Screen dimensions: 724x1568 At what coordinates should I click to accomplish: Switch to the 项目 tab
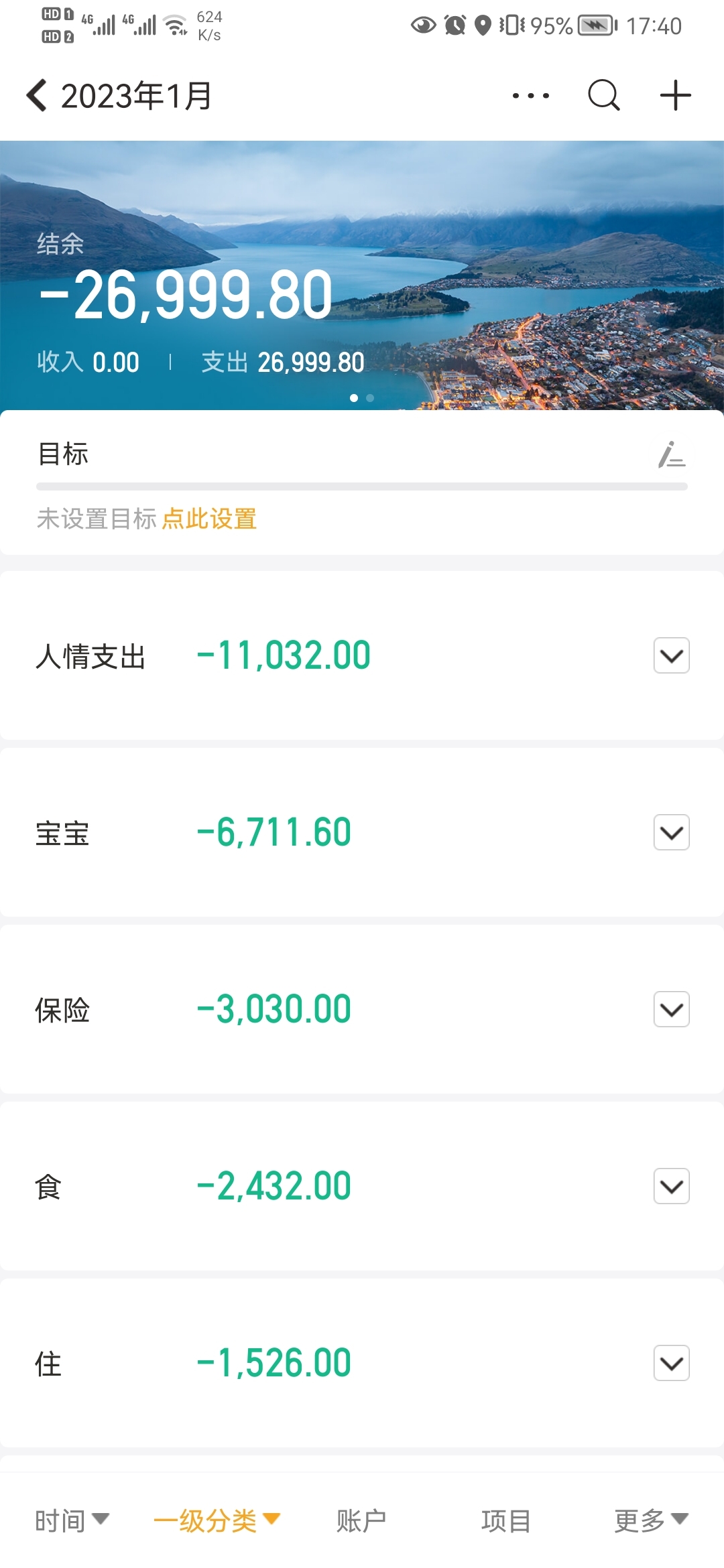tap(506, 1520)
